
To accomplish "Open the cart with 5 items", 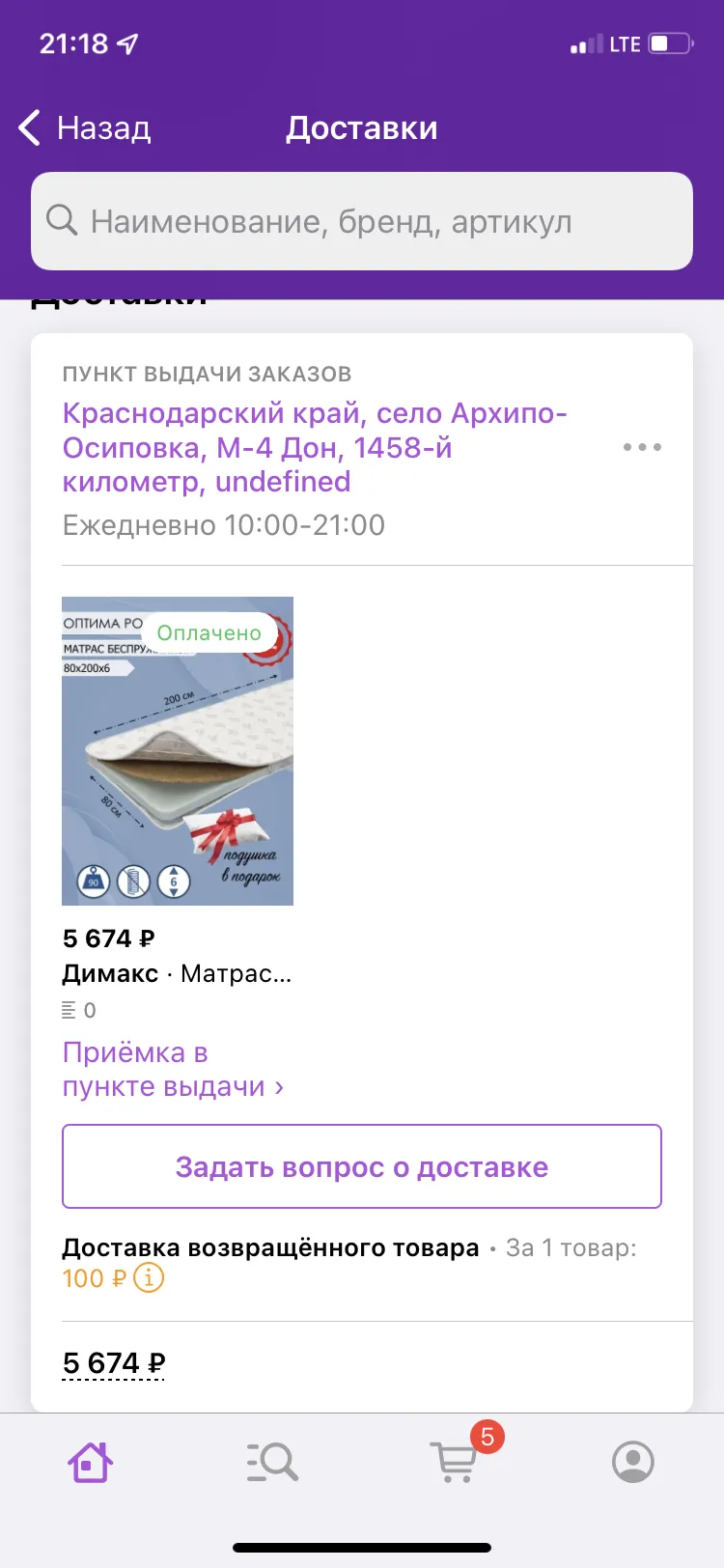I will (x=455, y=1462).
